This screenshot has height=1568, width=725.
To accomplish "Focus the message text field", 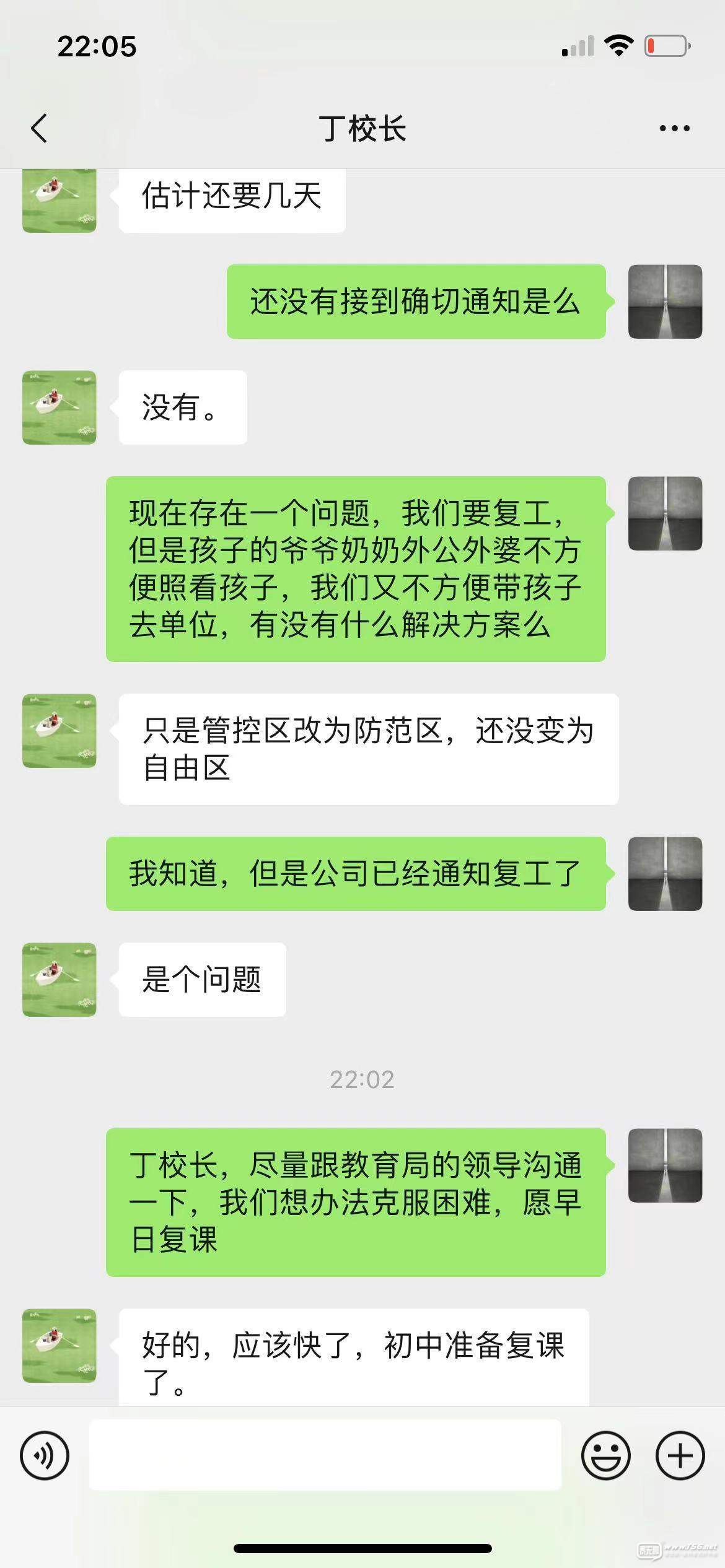I will [325, 1455].
